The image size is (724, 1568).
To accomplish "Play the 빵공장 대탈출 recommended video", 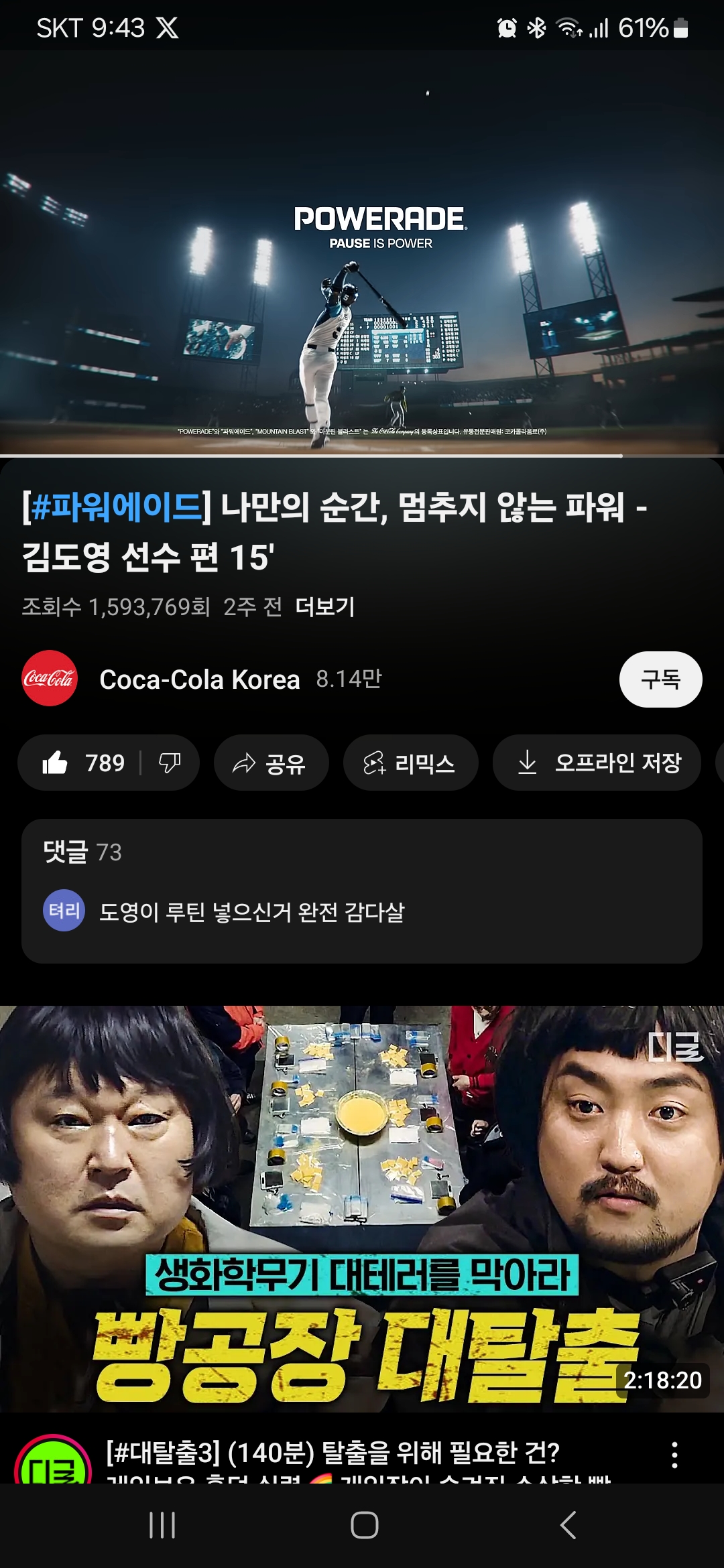I will pyautogui.click(x=362, y=1207).
